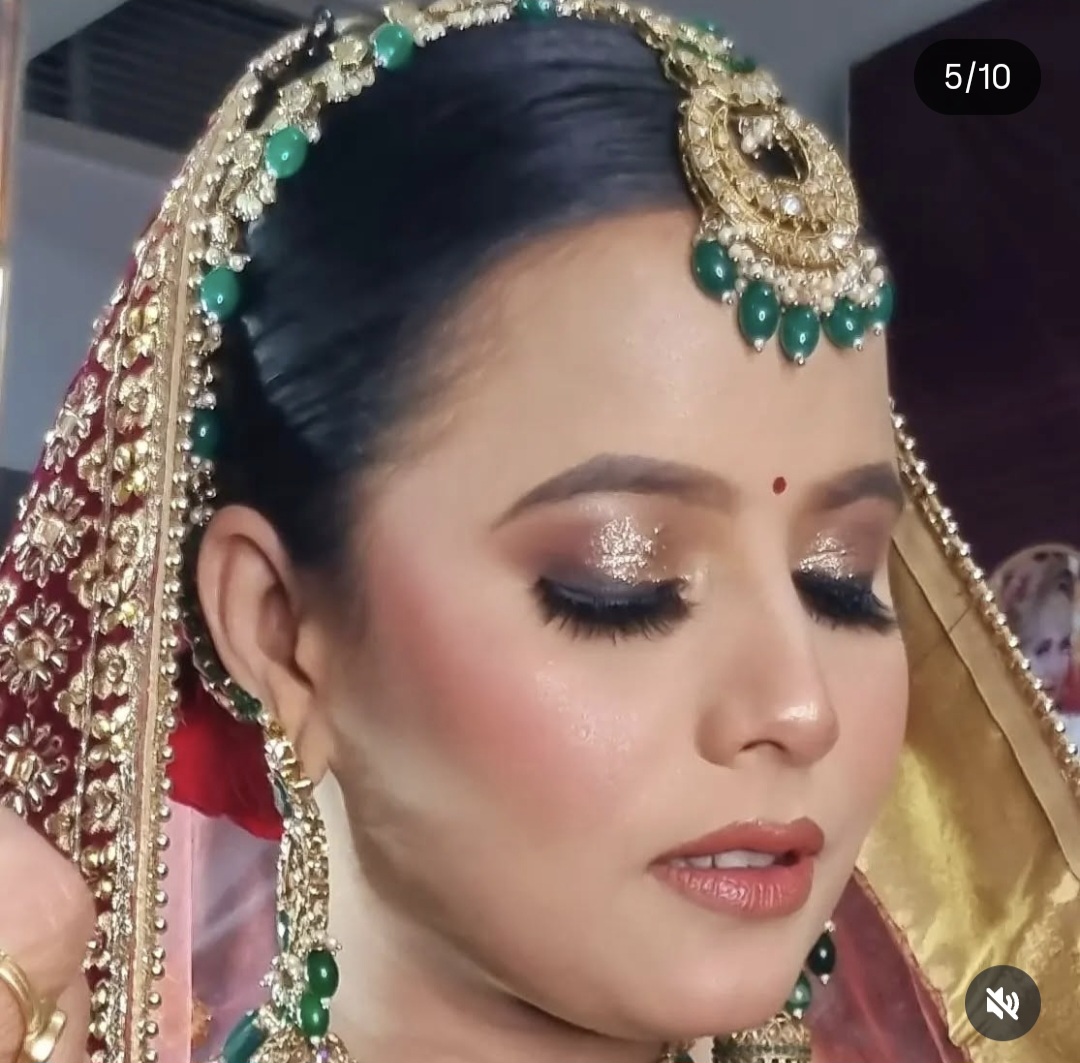Unmute the video sound
The height and width of the screenshot is (1063, 1080).
(1002, 1002)
